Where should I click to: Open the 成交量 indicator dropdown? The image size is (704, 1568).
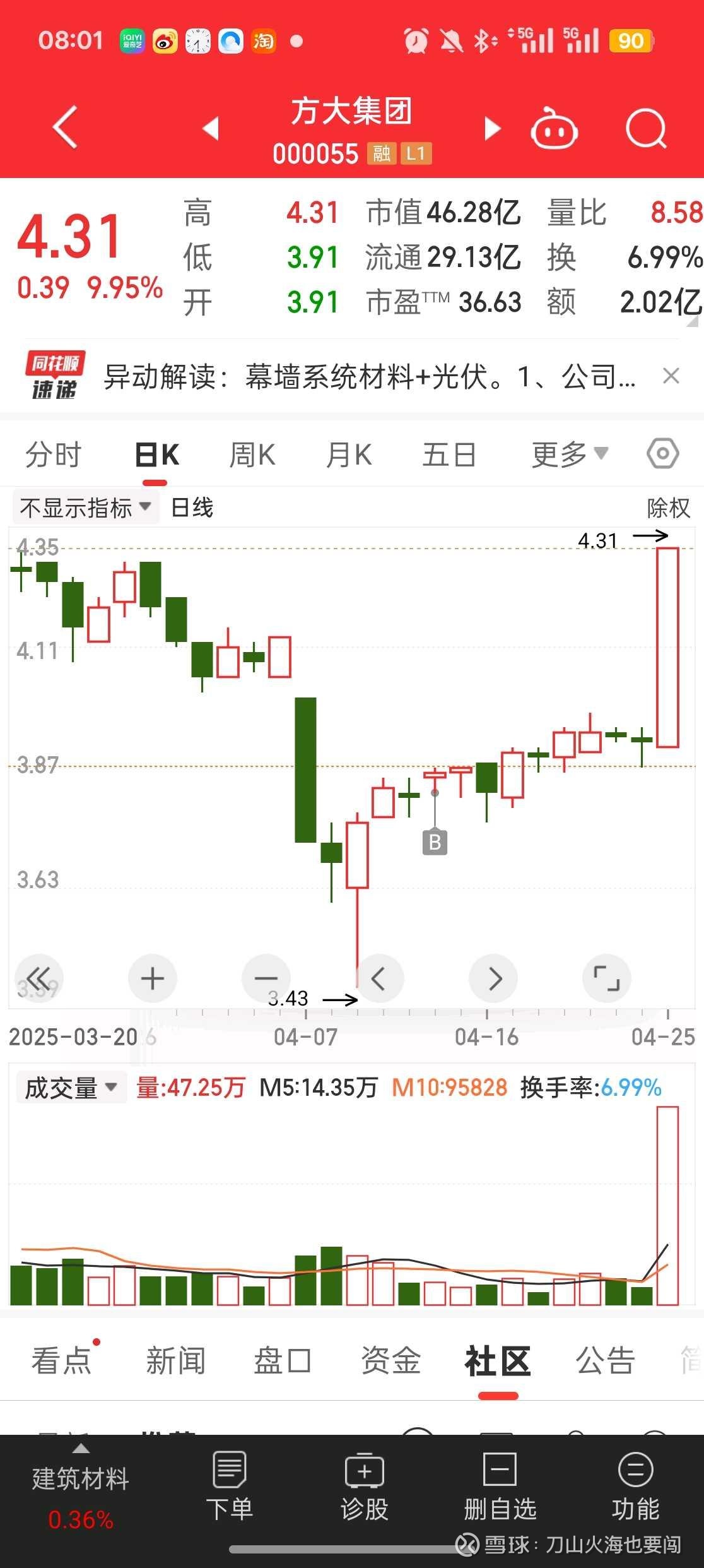coord(71,1088)
